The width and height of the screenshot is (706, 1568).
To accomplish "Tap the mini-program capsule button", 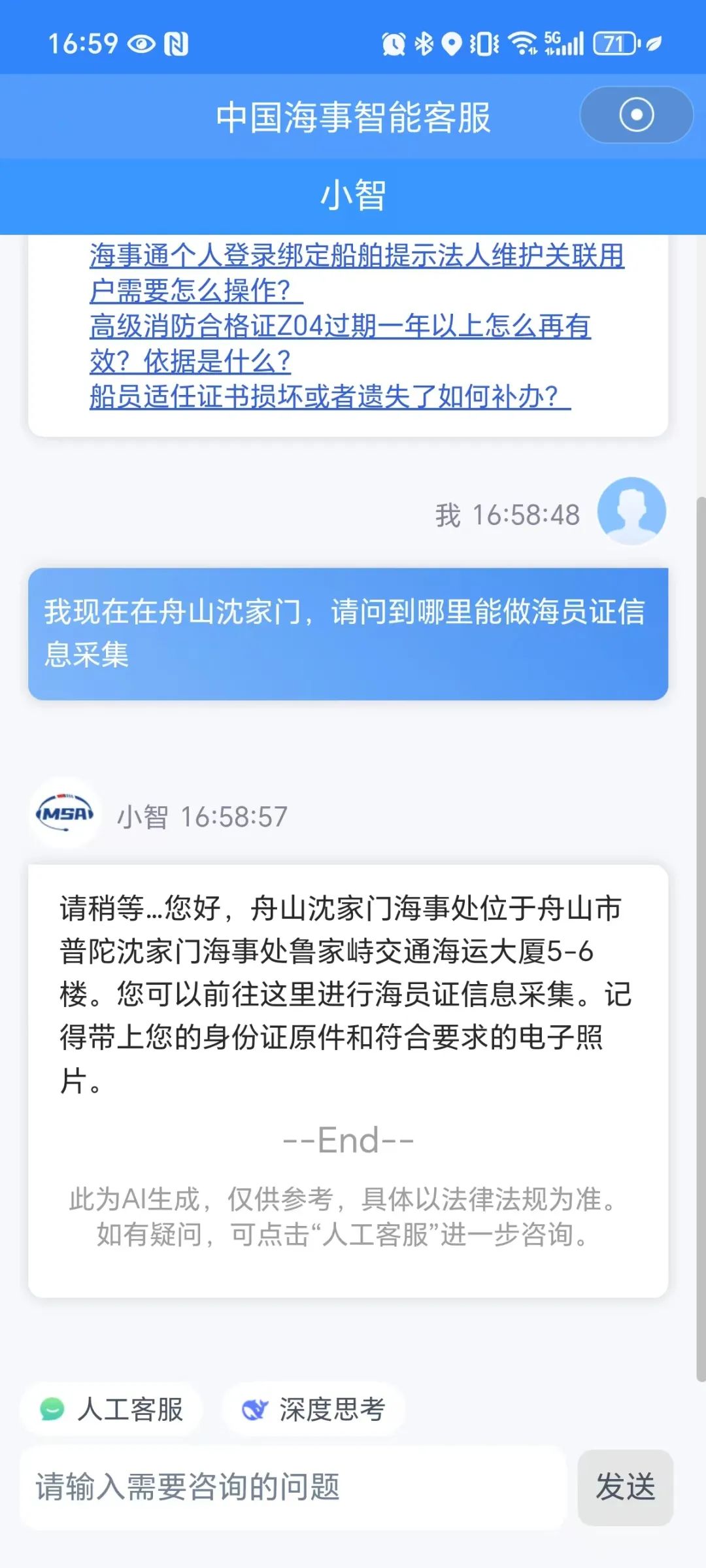I will [635, 115].
